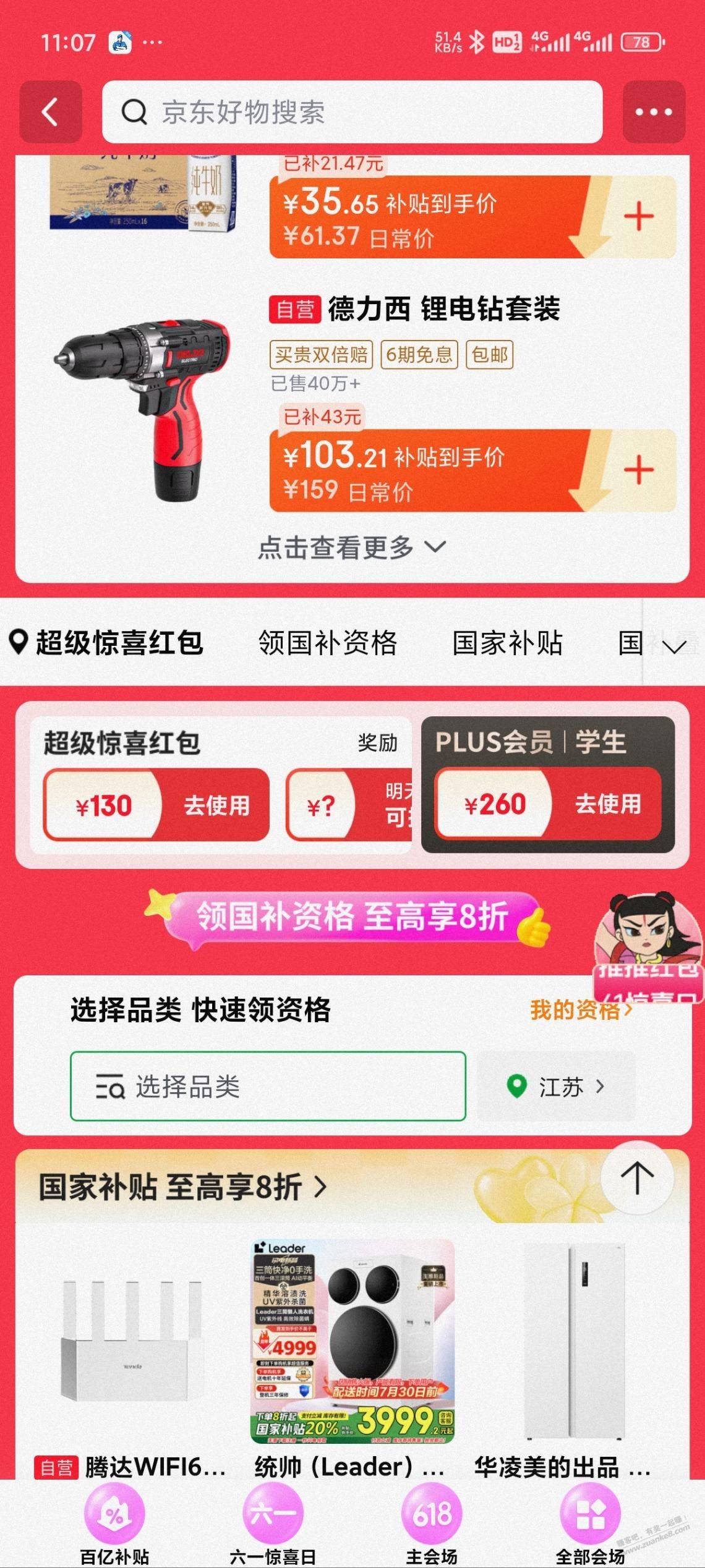Go back using the top-left arrow
This screenshot has width=705, height=1568.
50,112
